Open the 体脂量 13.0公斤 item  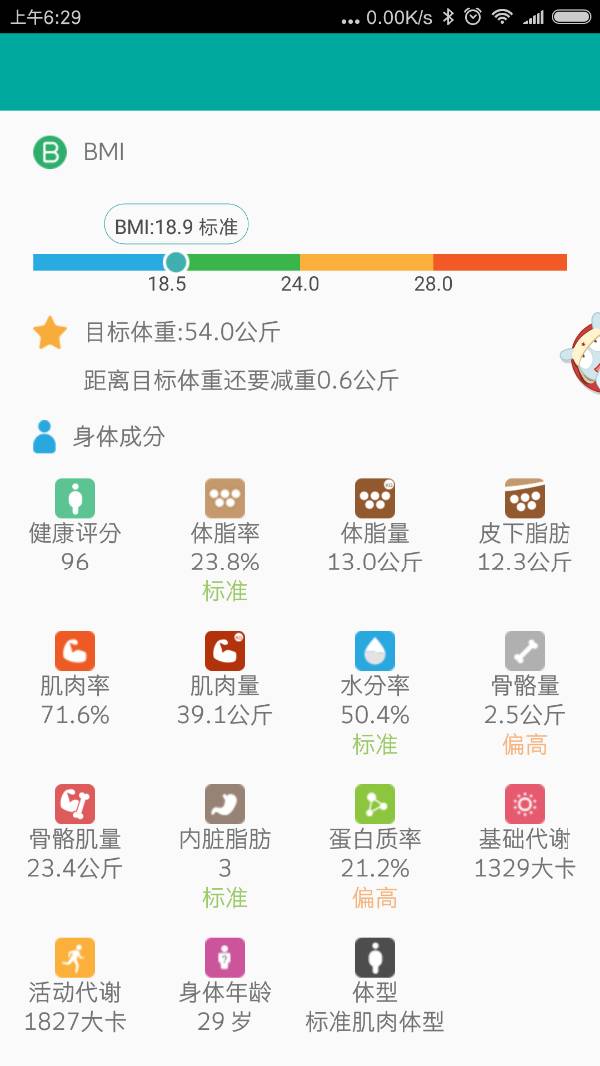point(374,526)
